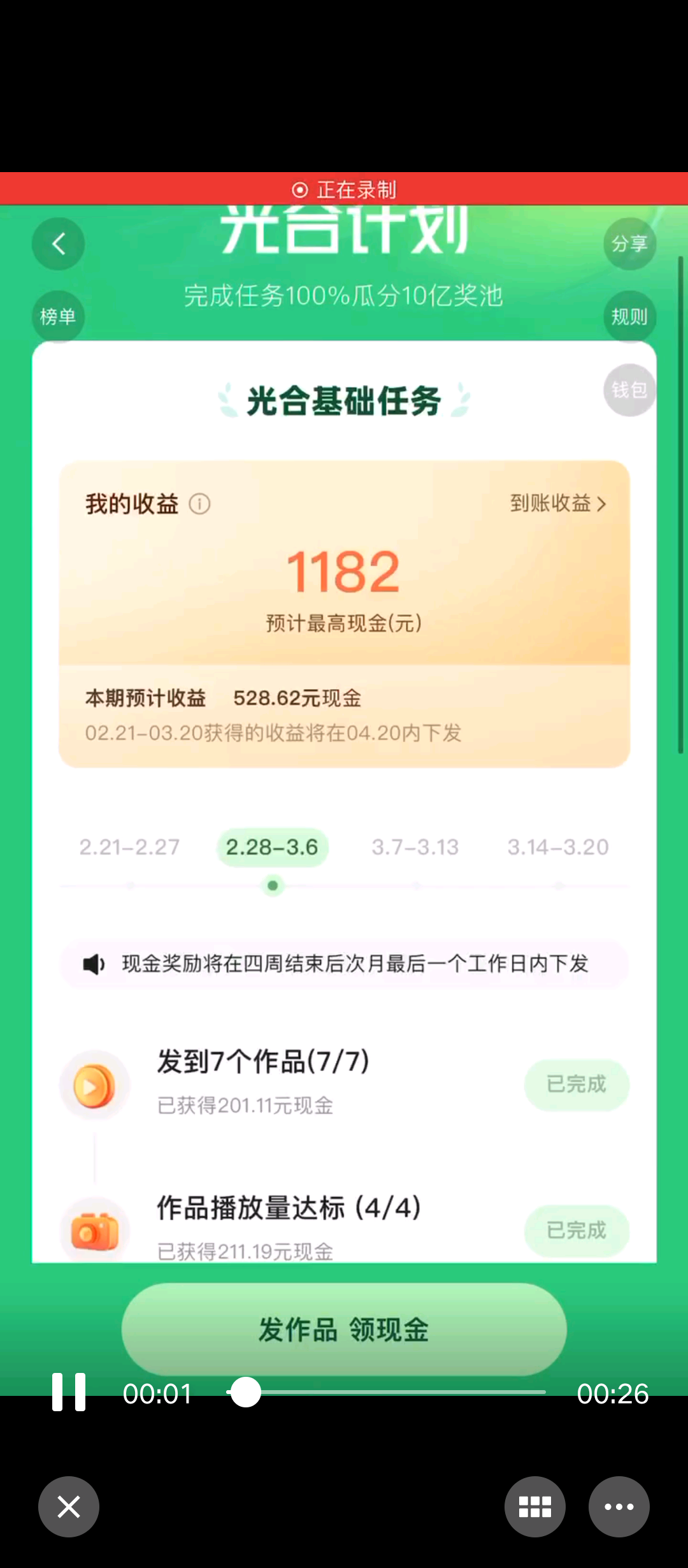Tap 已完成 for 发到7个作品 task
This screenshot has height=1568, width=688.
[x=577, y=1084]
